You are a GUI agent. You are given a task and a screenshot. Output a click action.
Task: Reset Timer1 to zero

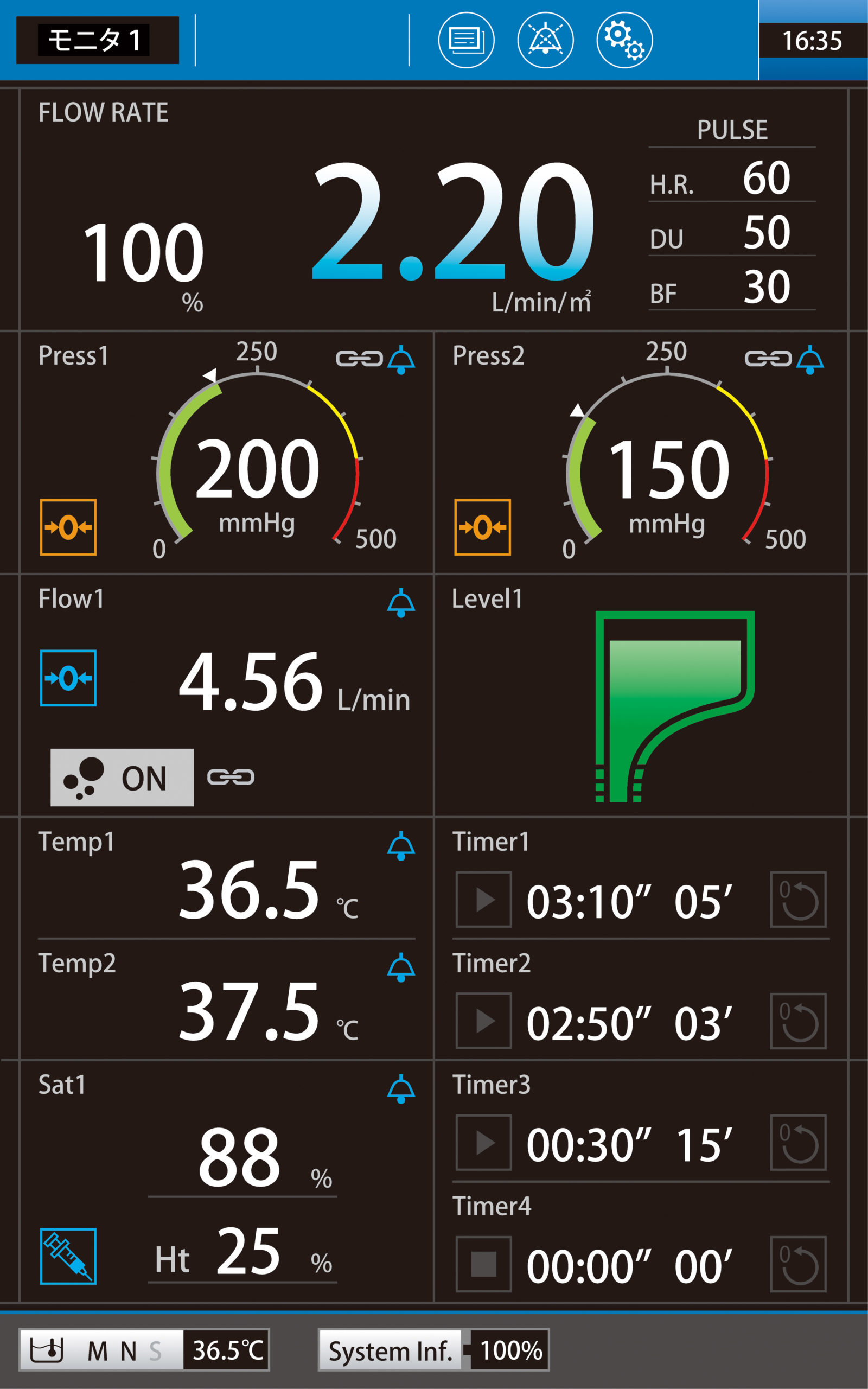tap(799, 900)
